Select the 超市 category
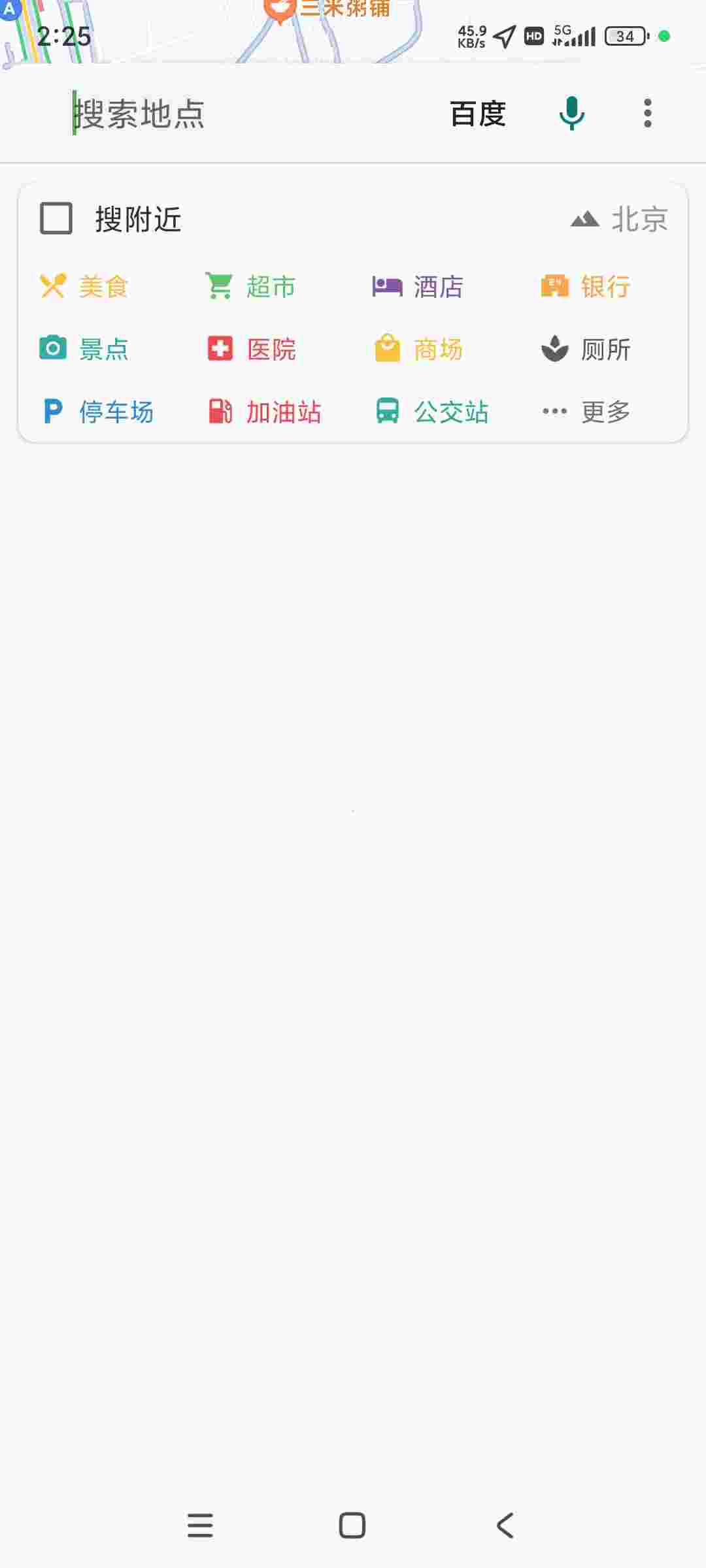The width and height of the screenshot is (706, 1568). (251, 286)
